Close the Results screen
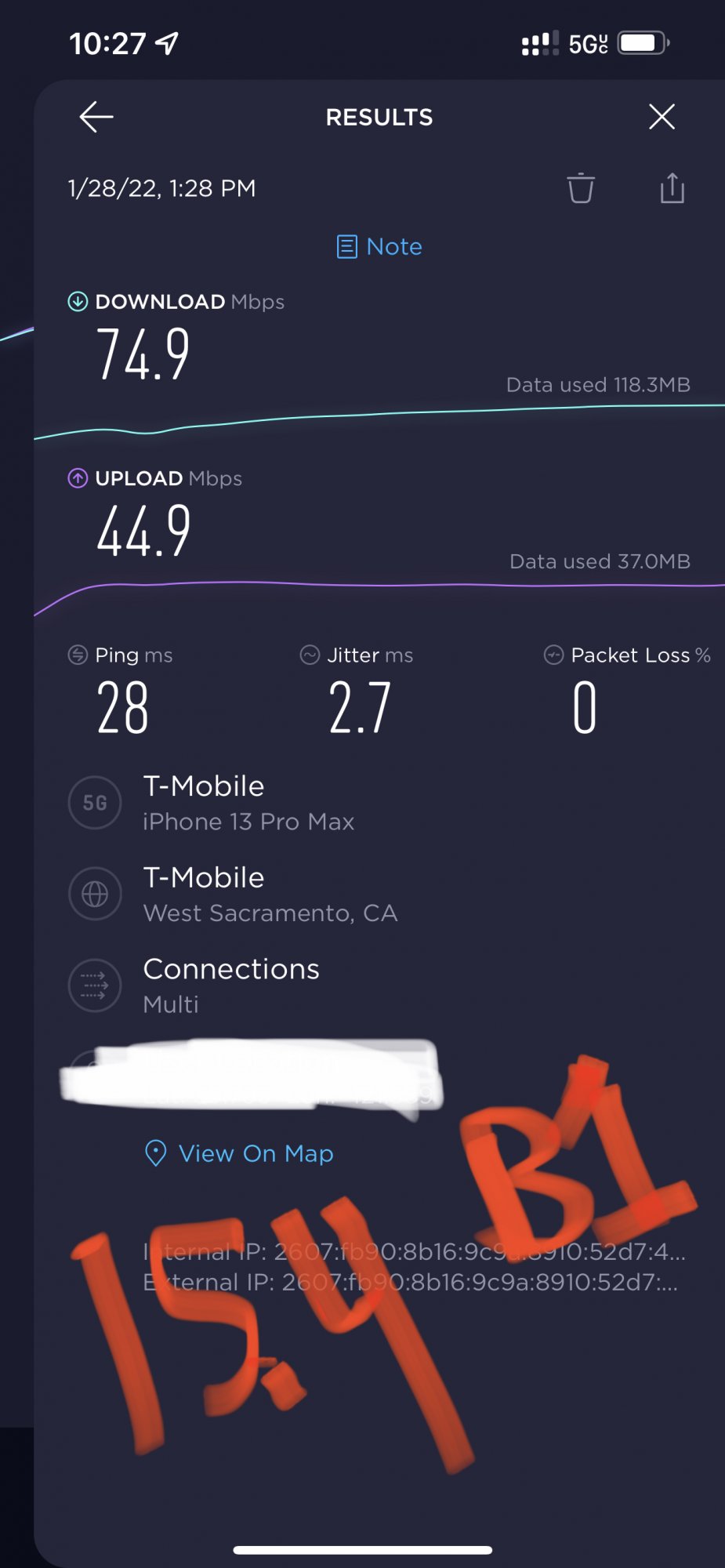This screenshot has height=1568, width=725. (662, 117)
